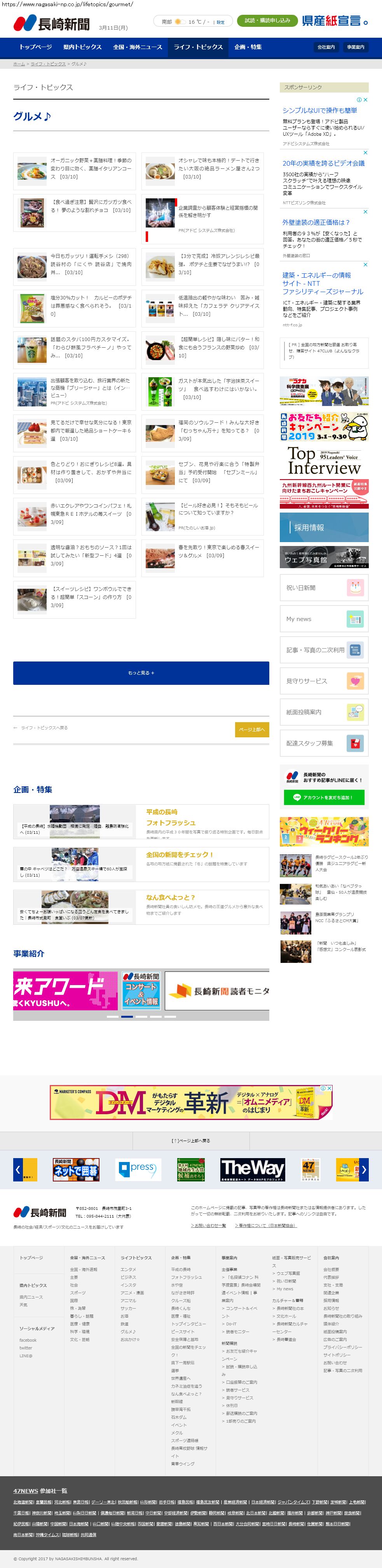Screen dimensions: 382x1568
Task: Jump up with ページ上部へ yellow button
Action: tap(252, 729)
